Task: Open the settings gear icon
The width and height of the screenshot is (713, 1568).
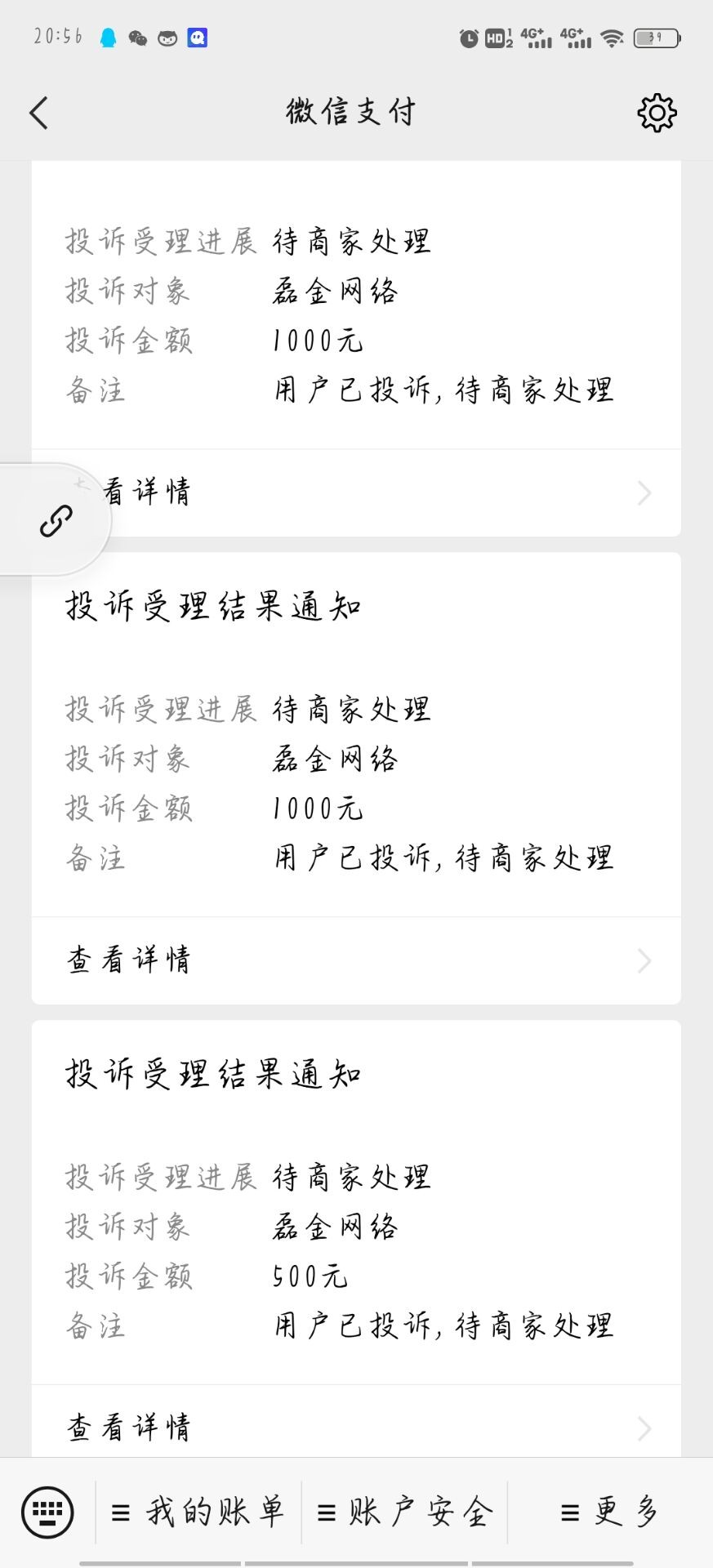Action: 657,113
